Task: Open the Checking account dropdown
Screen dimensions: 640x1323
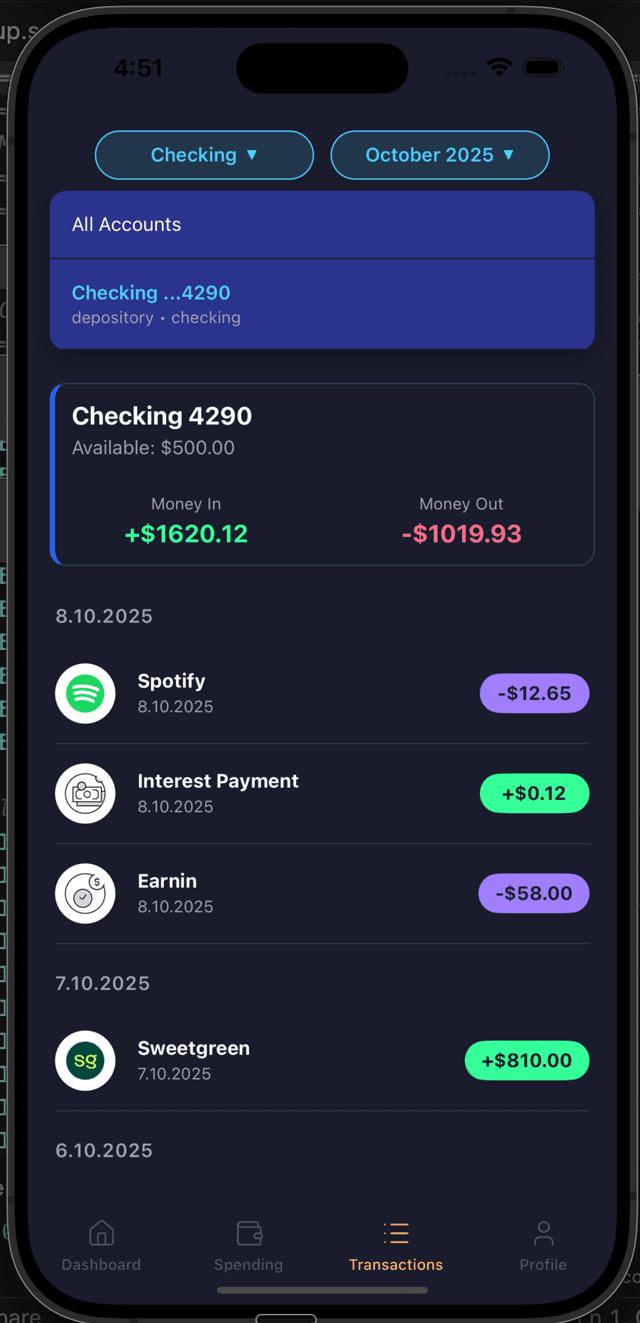Action: tap(204, 155)
